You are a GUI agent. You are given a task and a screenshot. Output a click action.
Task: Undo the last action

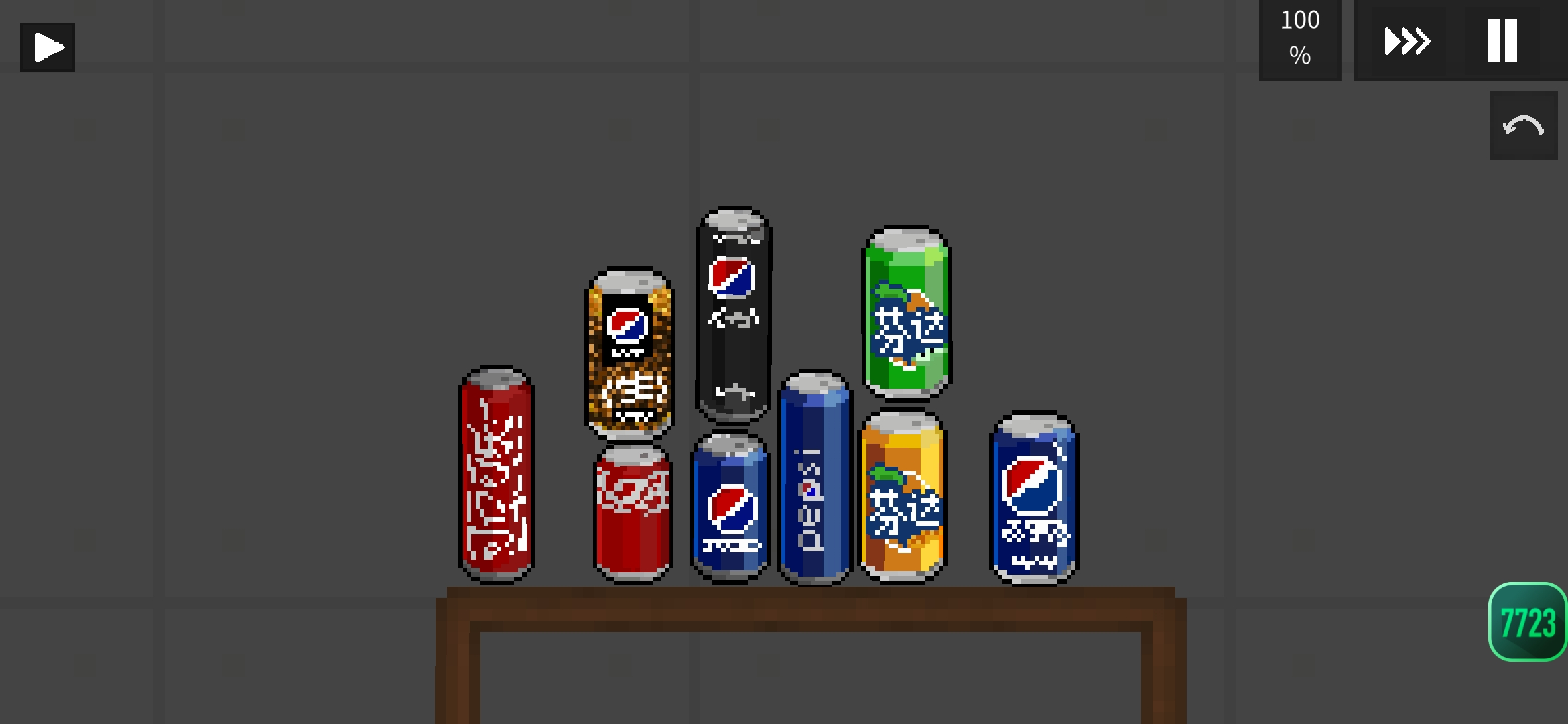[1522, 125]
